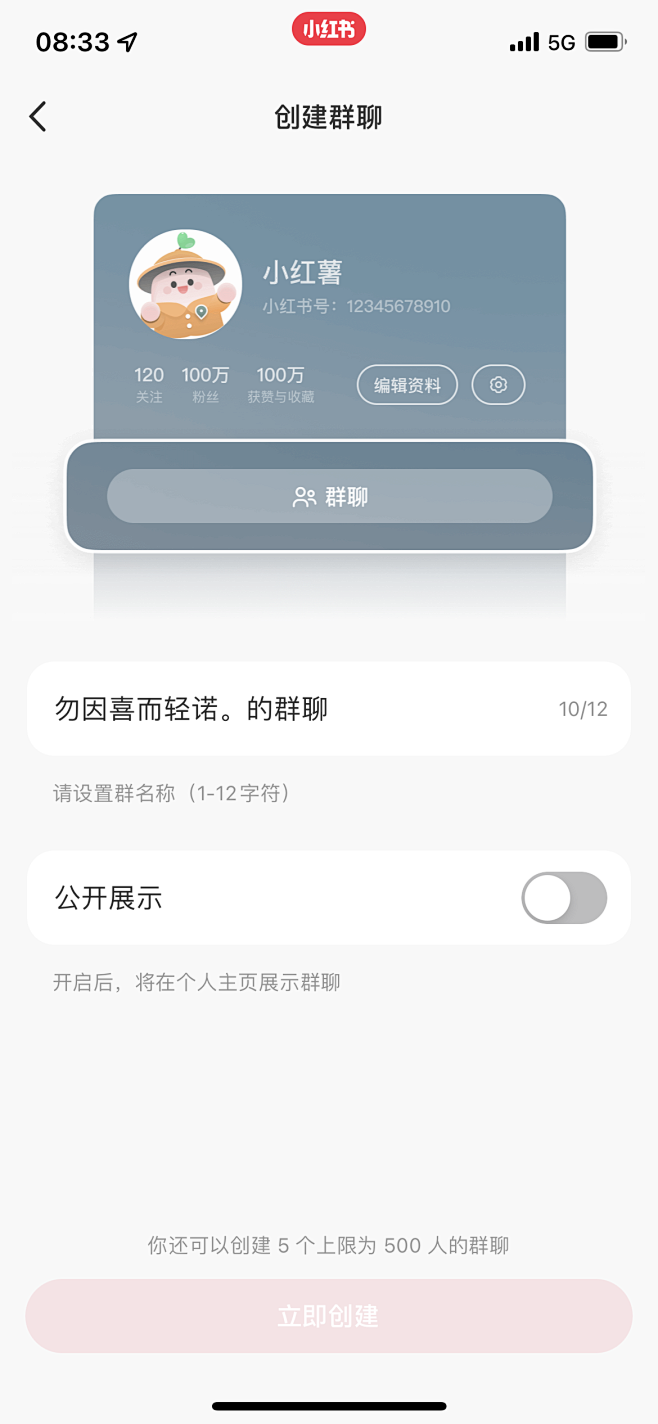Viewport: 658px width, 1424px height.
Task: Enable the 公开展示 switch
Action: (x=564, y=898)
